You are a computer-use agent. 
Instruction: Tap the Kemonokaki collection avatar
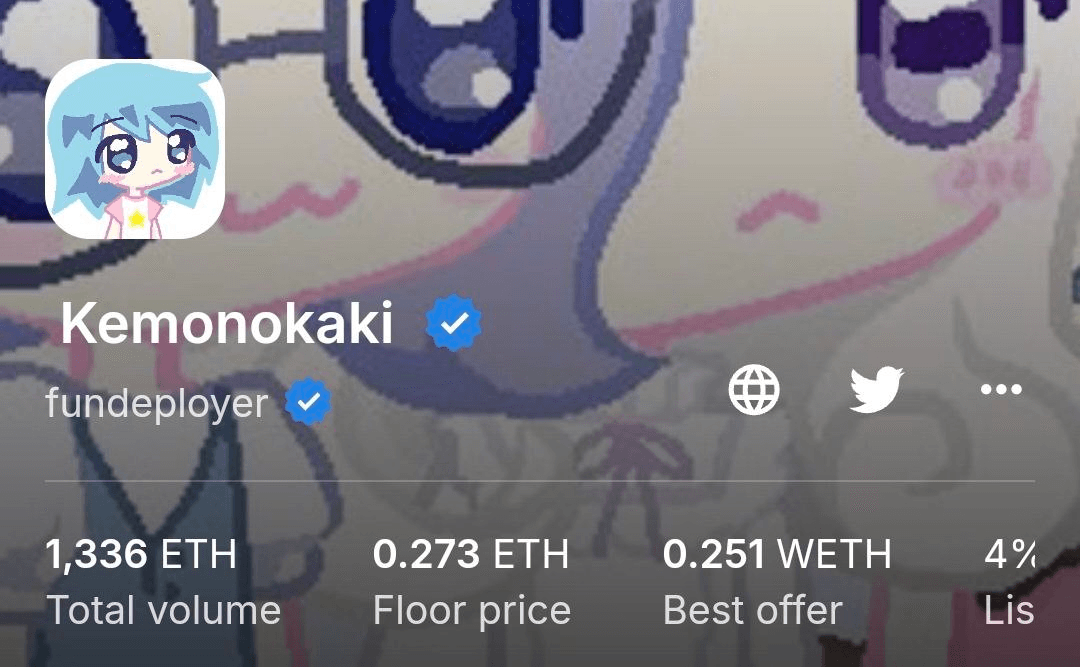tap(134, 149)
